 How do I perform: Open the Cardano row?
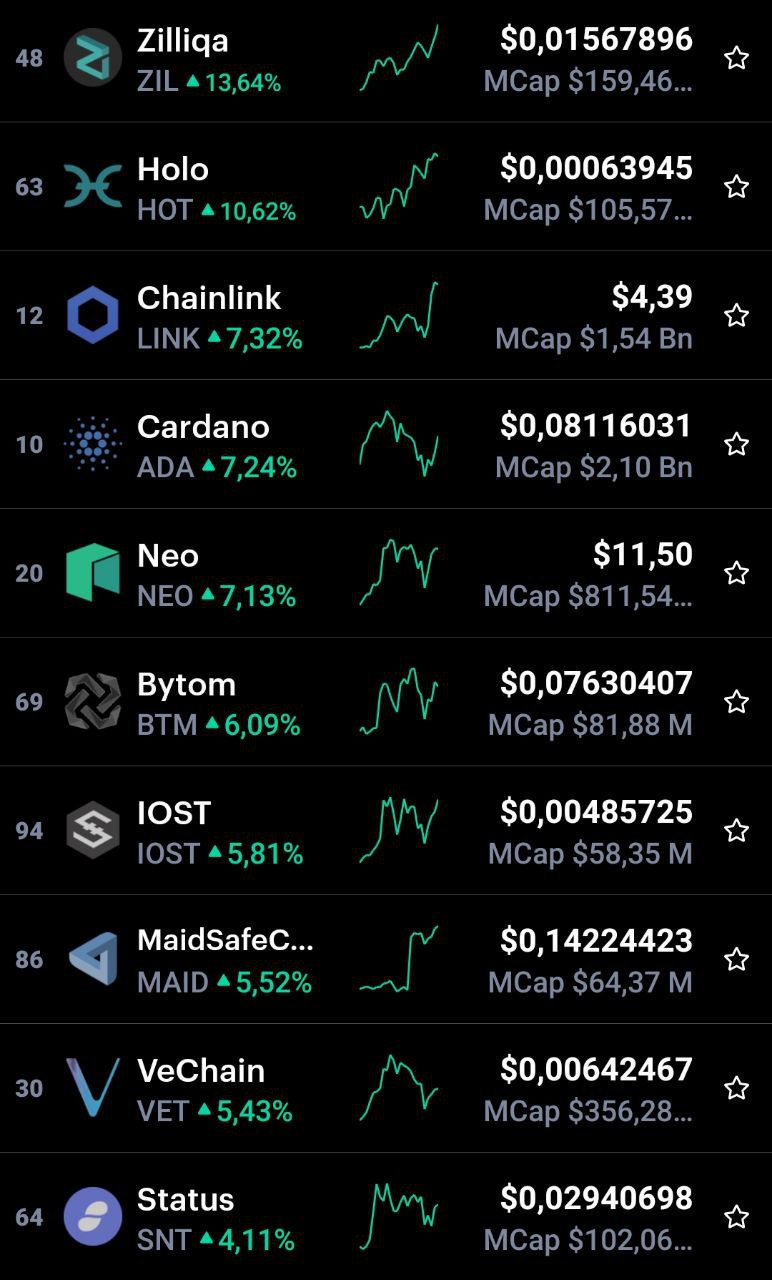point(386,444)
